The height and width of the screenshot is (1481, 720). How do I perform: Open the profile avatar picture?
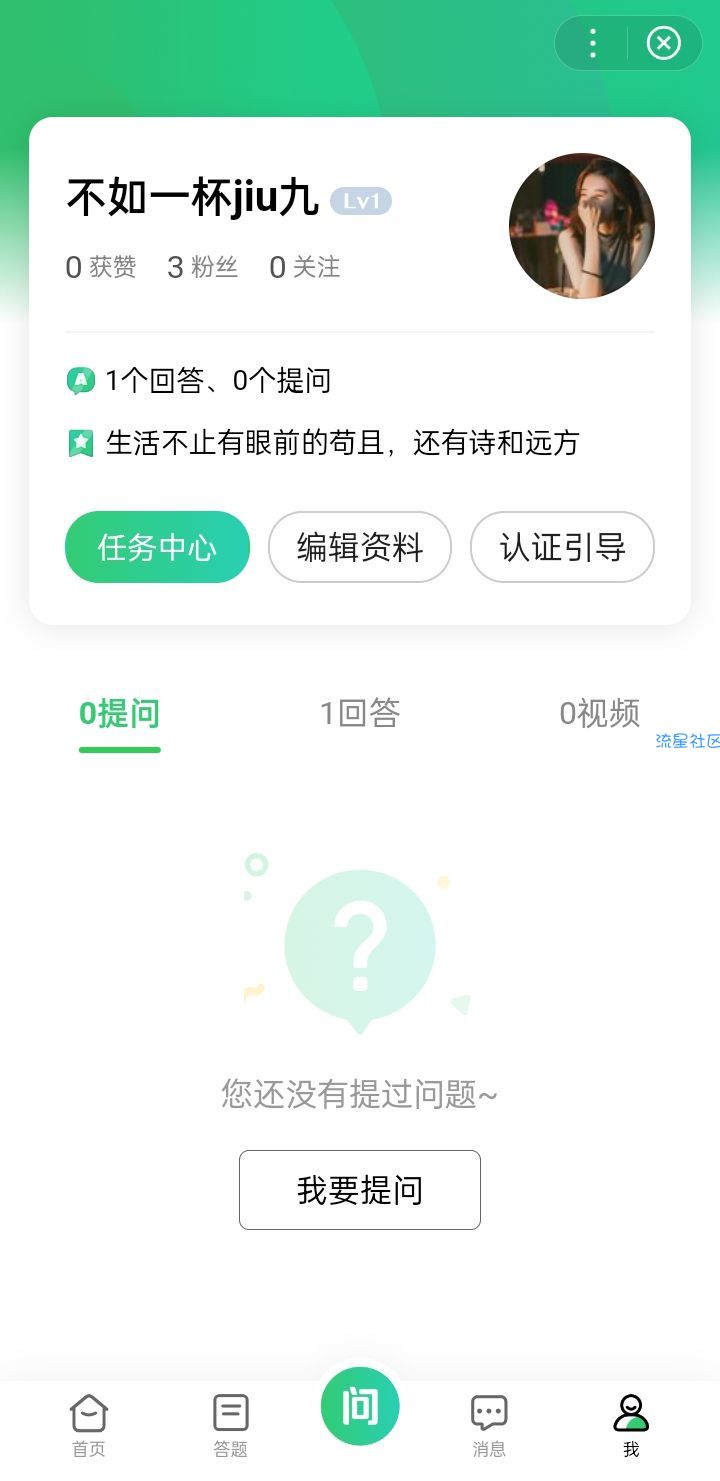tap(581, 226)
